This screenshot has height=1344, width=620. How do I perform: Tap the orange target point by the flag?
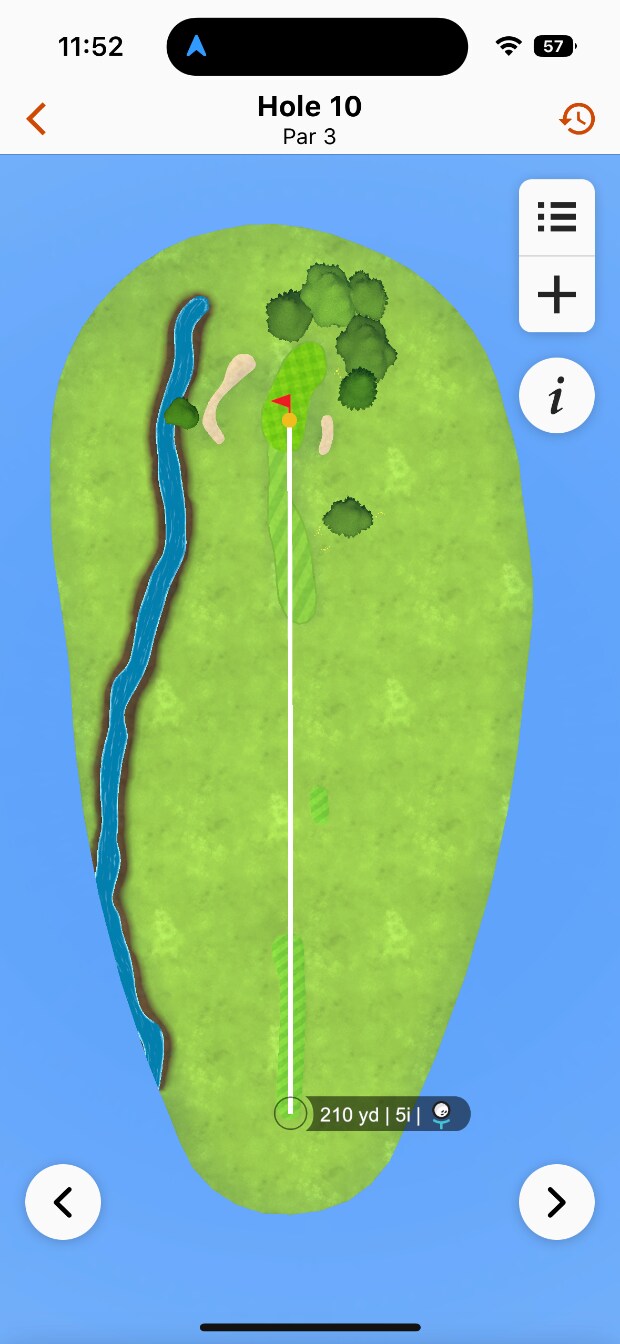tap(290, 421)
